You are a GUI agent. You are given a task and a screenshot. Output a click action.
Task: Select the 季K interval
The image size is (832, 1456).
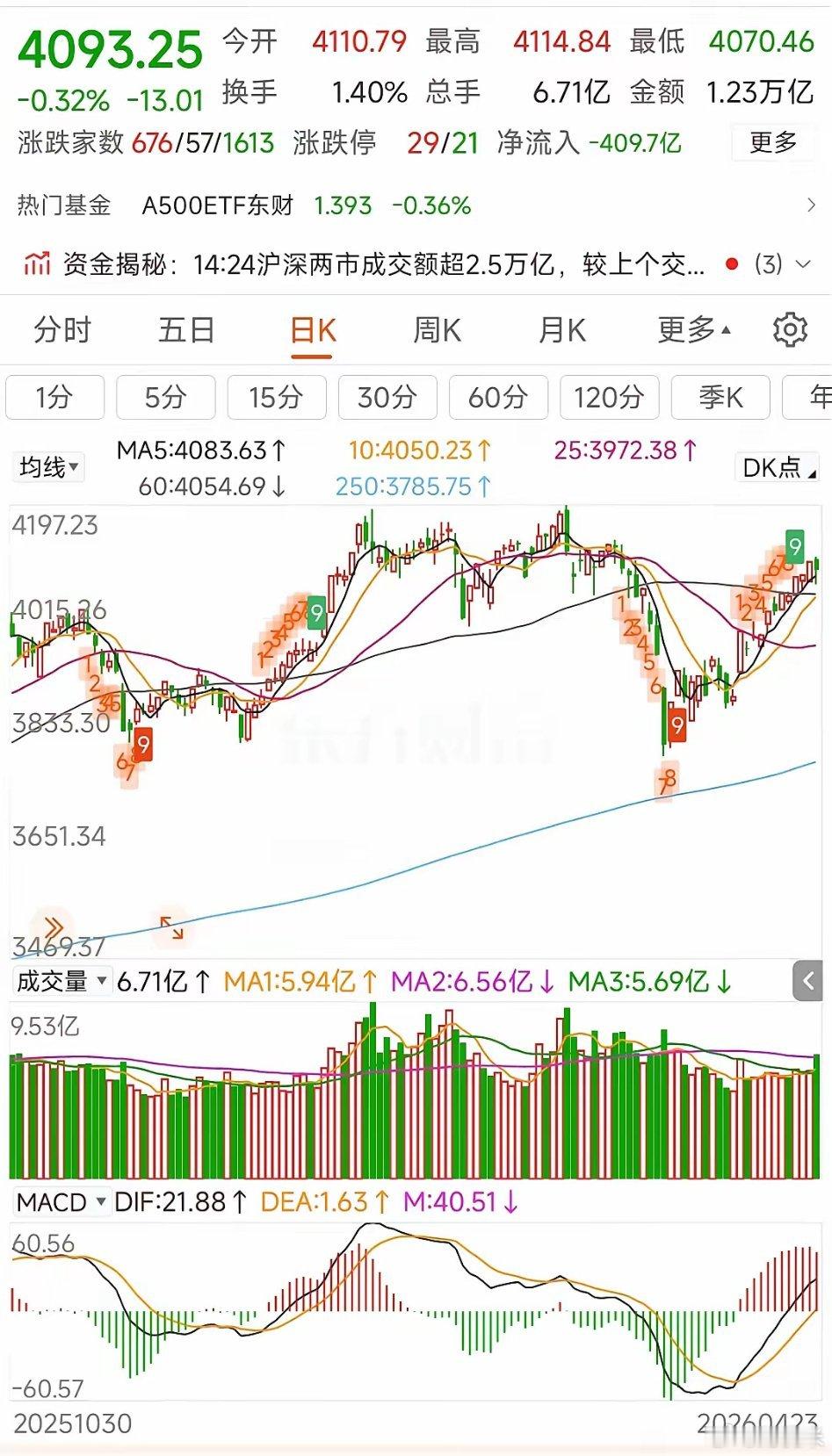click(x=720, y=397)
